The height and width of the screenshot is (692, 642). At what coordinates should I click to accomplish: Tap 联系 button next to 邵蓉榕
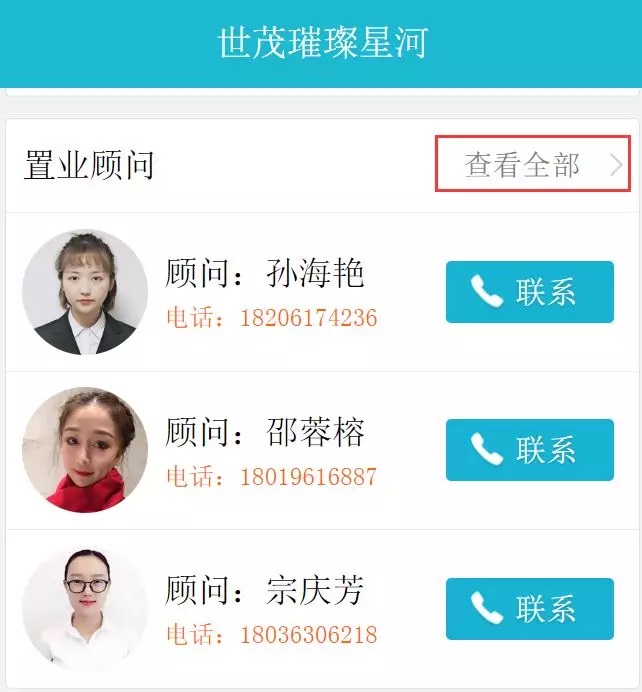[529, 450]
